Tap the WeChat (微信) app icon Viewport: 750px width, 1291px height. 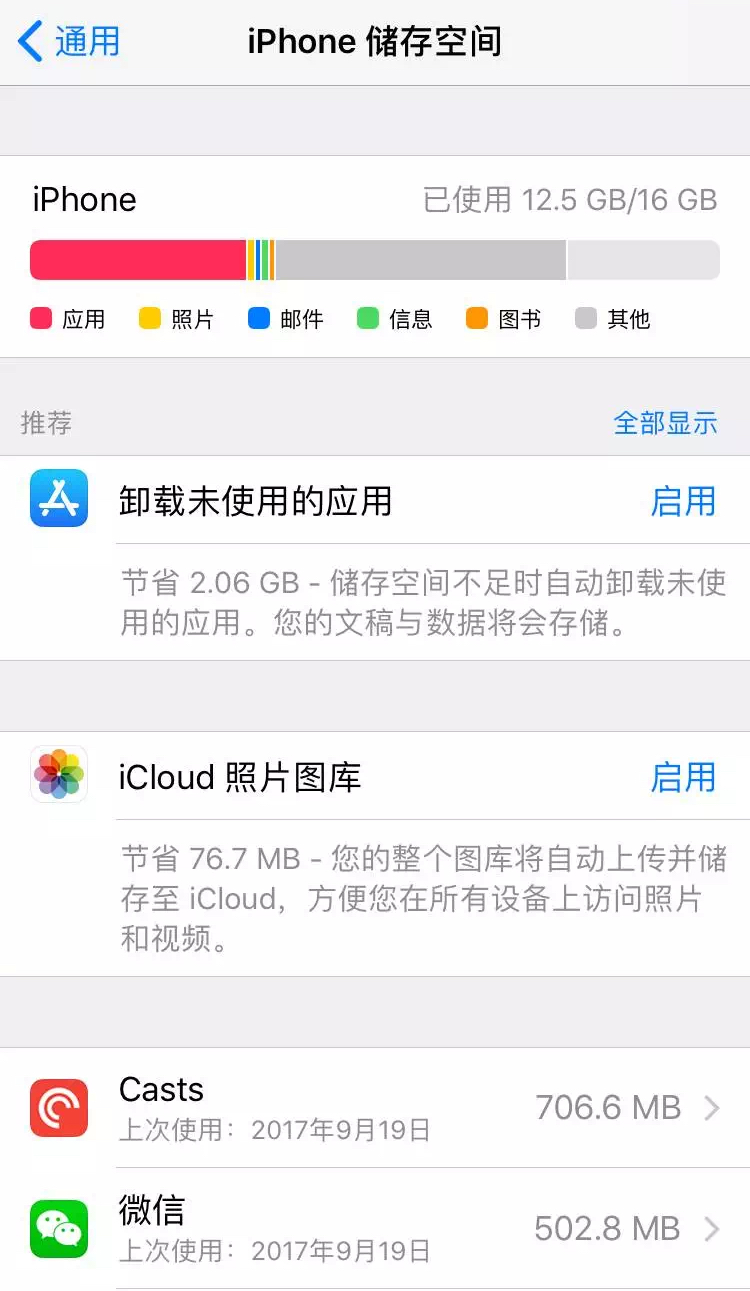click(x=58, y=1228)
